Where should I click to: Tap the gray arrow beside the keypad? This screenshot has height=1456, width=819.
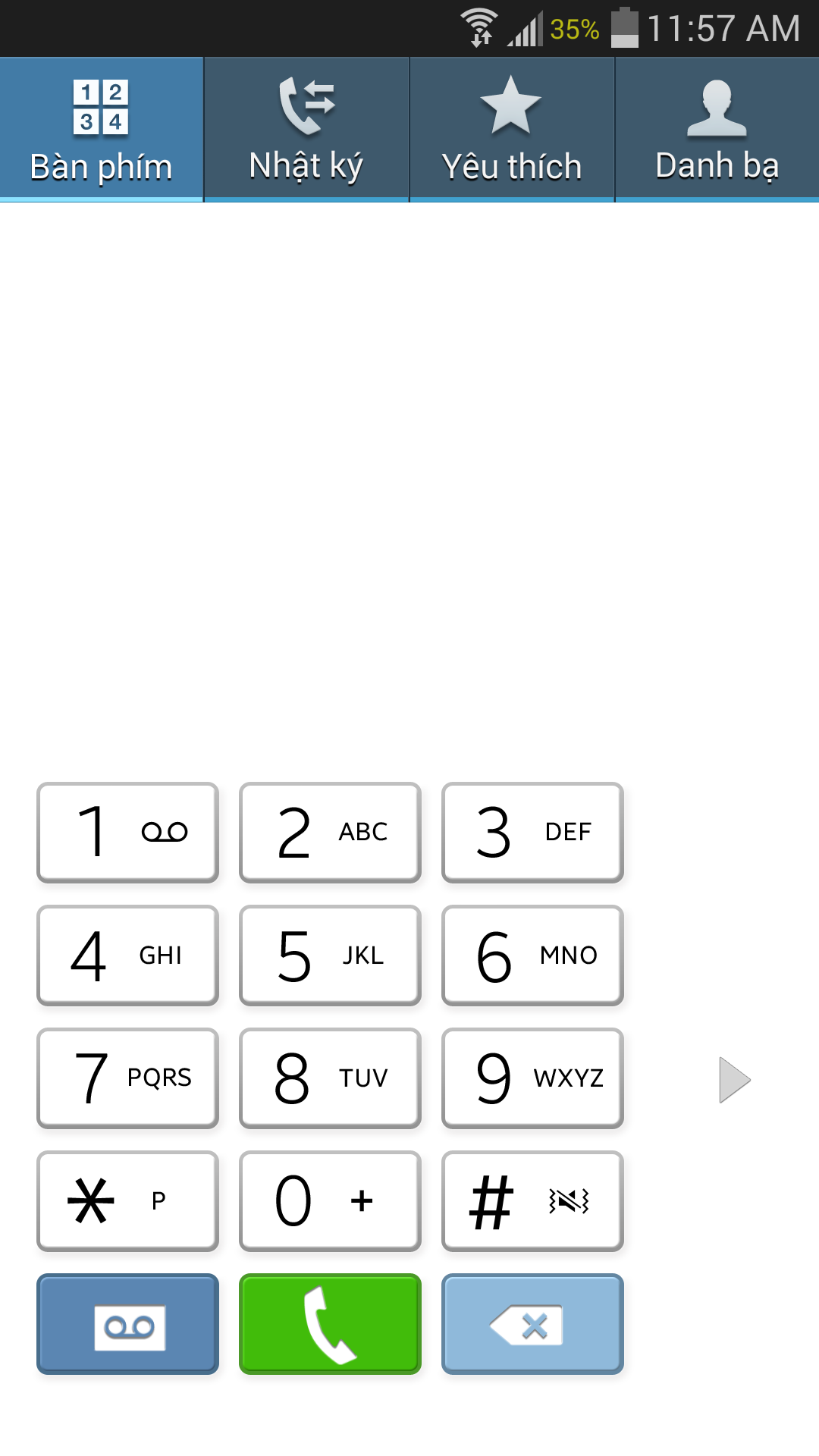pyautogui.click(x=734, y=1079)
